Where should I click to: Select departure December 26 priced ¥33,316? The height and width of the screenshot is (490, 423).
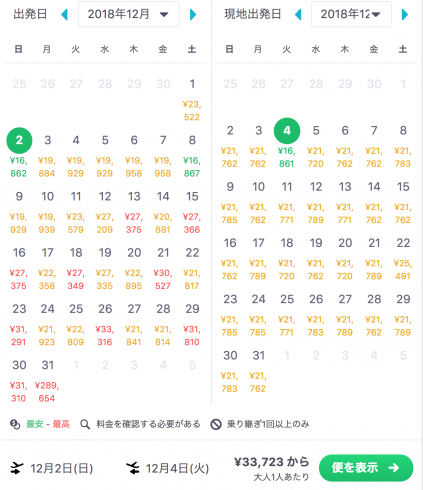(105, 325)
